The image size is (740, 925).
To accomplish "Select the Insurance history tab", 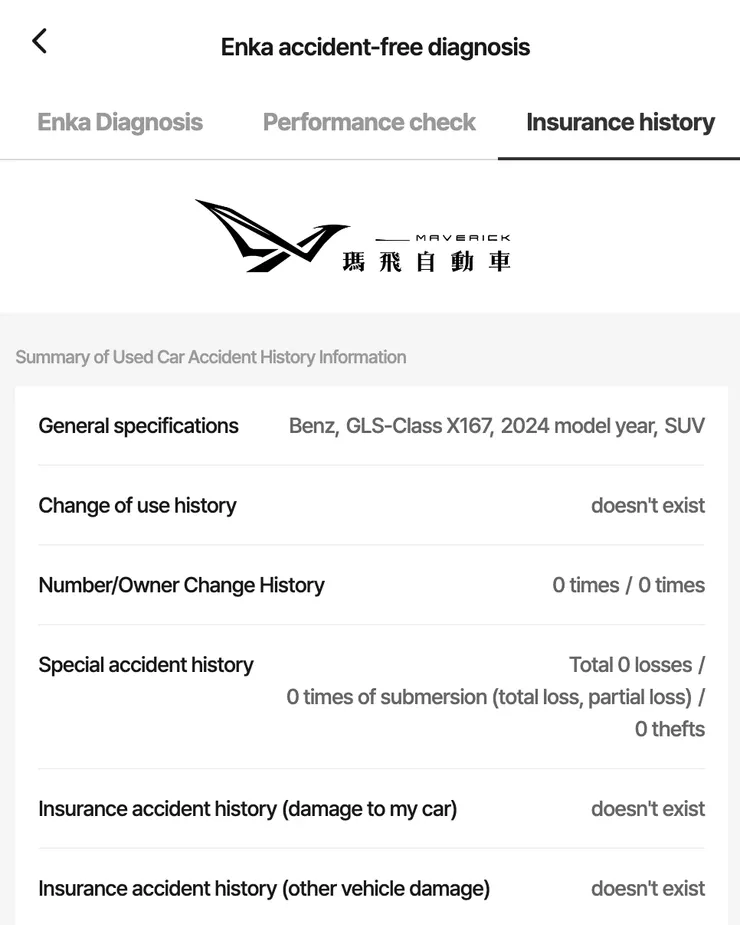I will pos(620,123).
